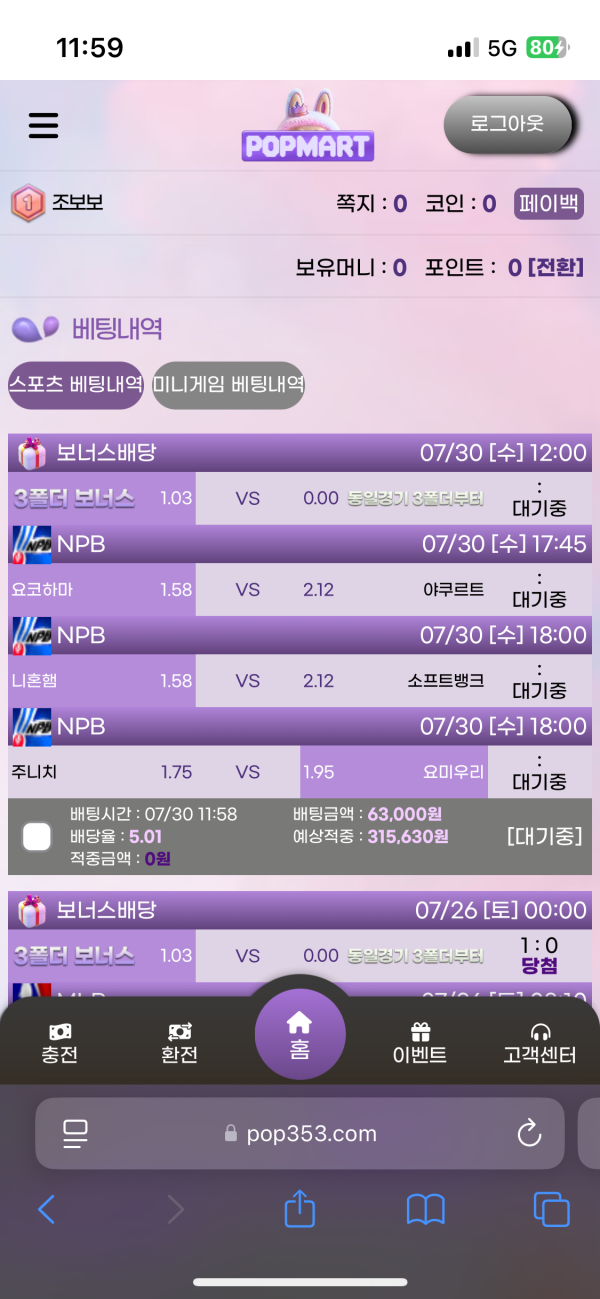Tap the 로그아웃 button

pos(508,124)
